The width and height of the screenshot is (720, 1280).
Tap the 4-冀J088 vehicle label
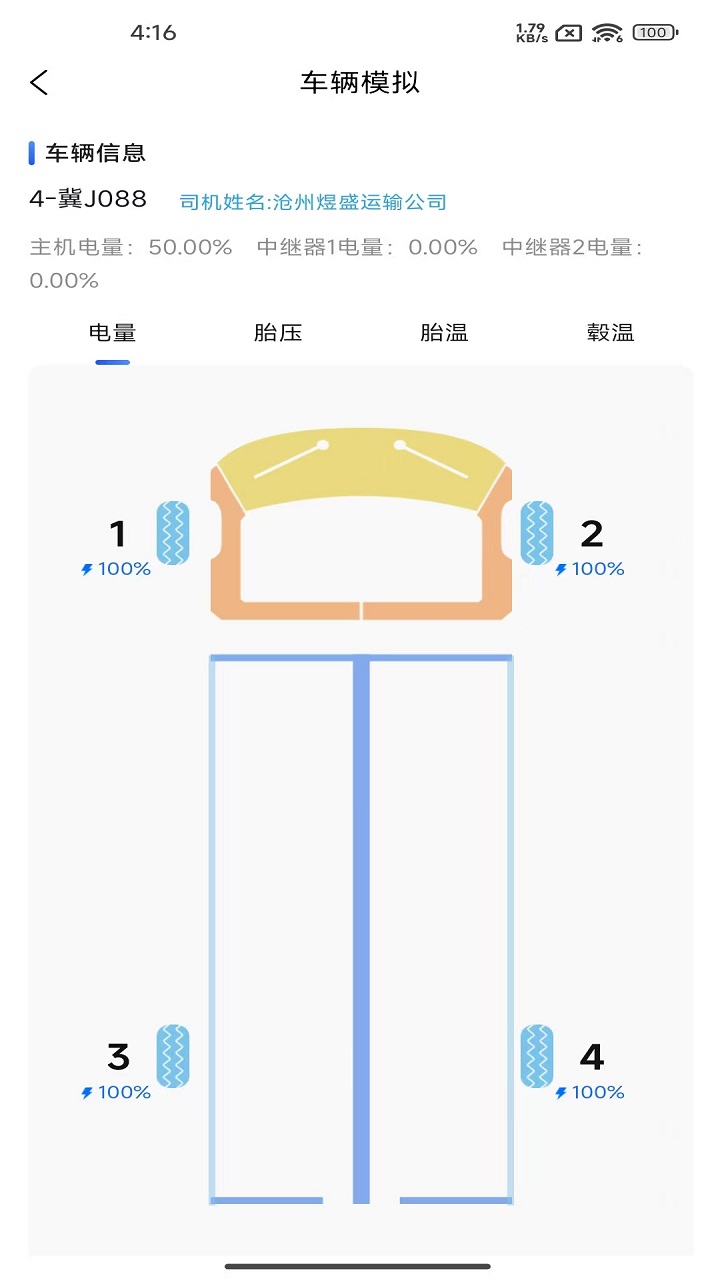87,199
